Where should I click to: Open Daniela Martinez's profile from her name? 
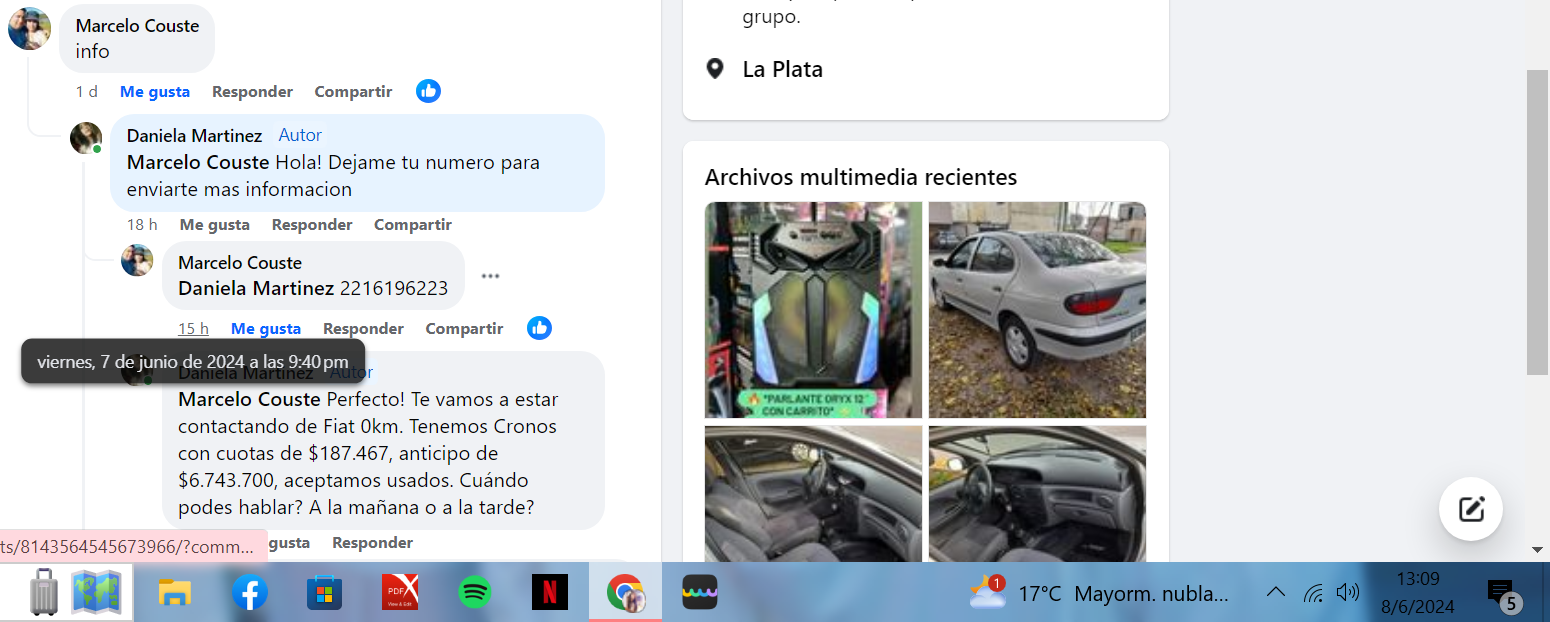(194, 136)
